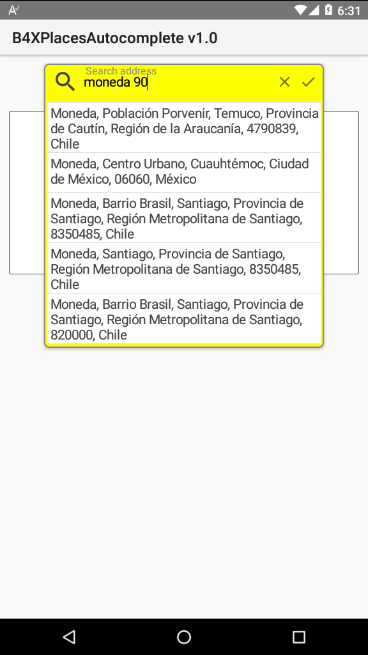Clear the search text with the X icon

pyautogui.click(x=284, y=82)
